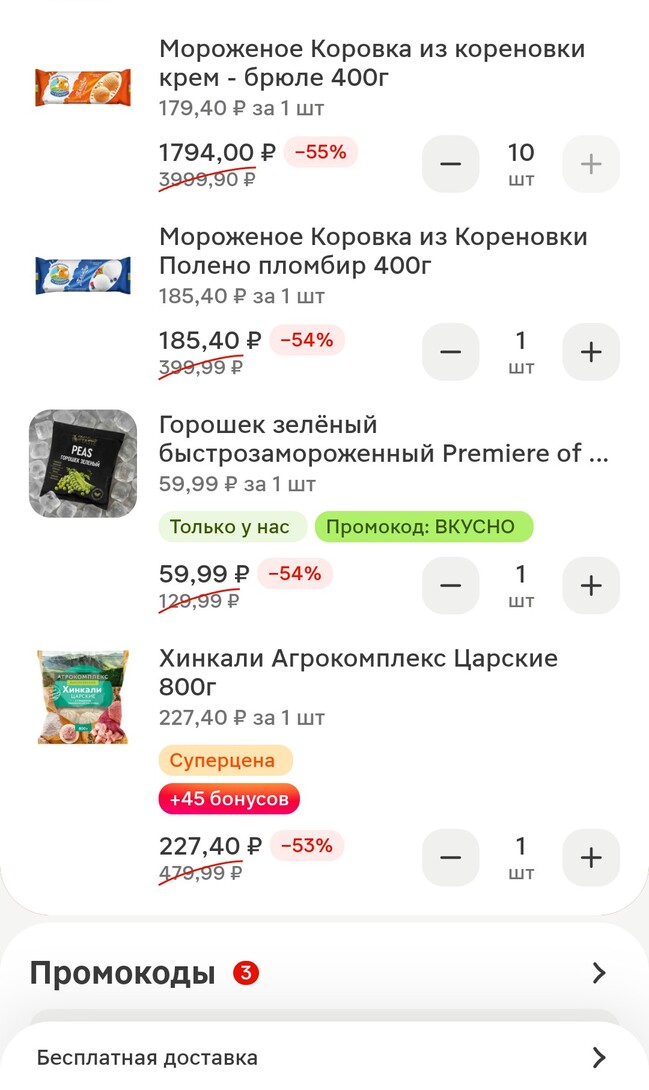Open the Горошек зелёный product image
Viewport: 649px width, 1090px height.
[83, 463]
